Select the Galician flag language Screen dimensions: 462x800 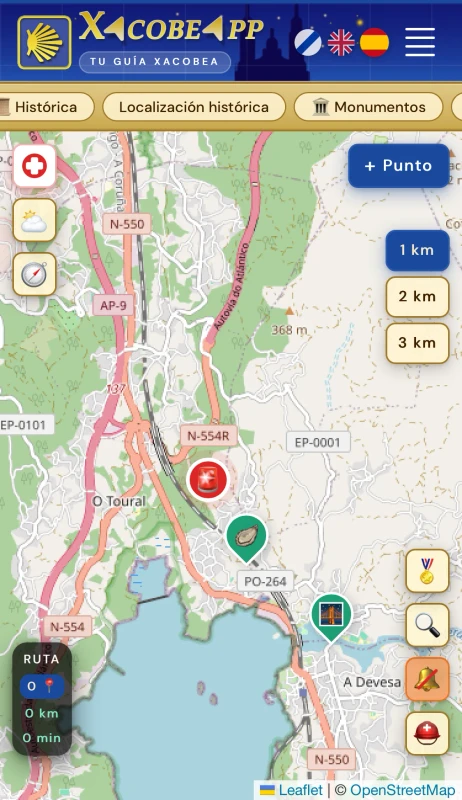point(308,42)
